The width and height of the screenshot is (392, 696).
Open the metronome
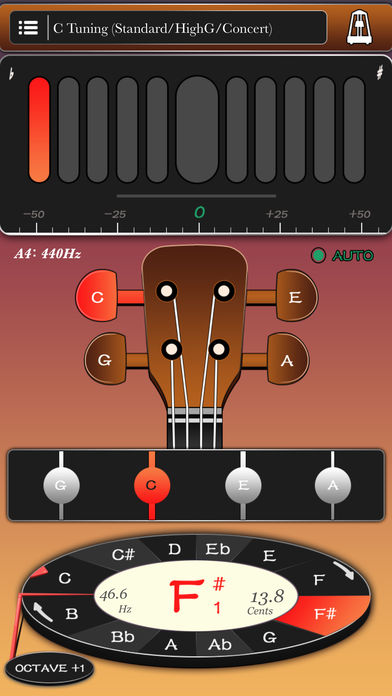click(x=360, y=28)
